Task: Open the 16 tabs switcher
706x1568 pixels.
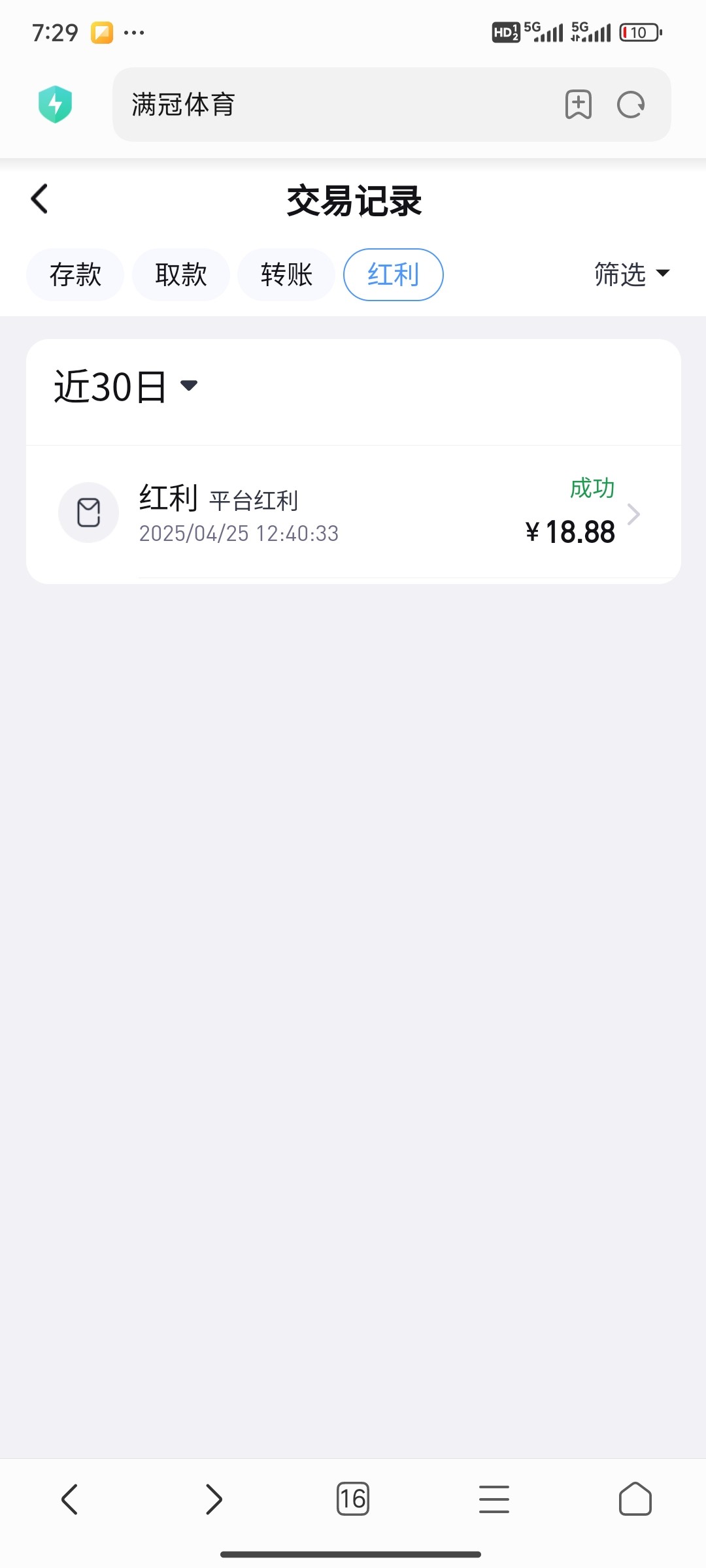Action: point(353,1499)
